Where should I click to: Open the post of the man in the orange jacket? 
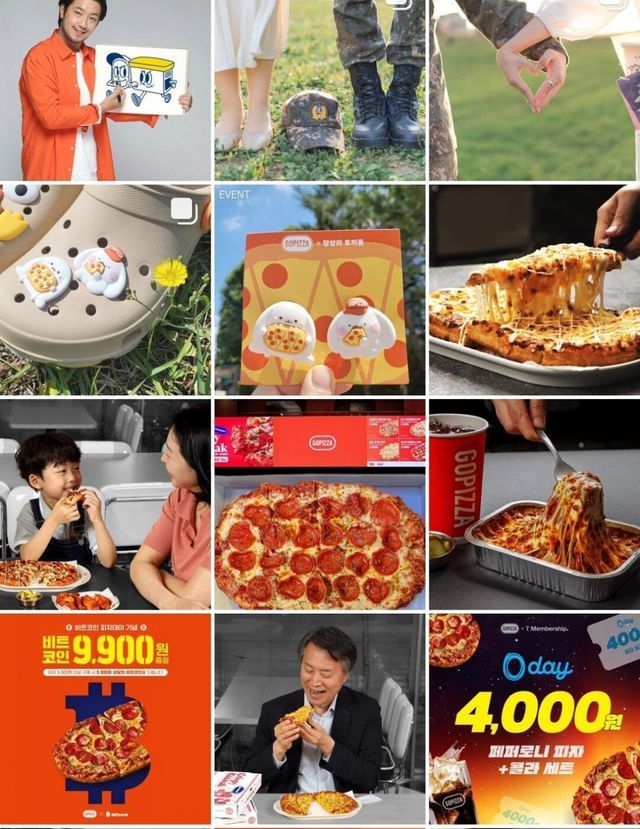105,90
